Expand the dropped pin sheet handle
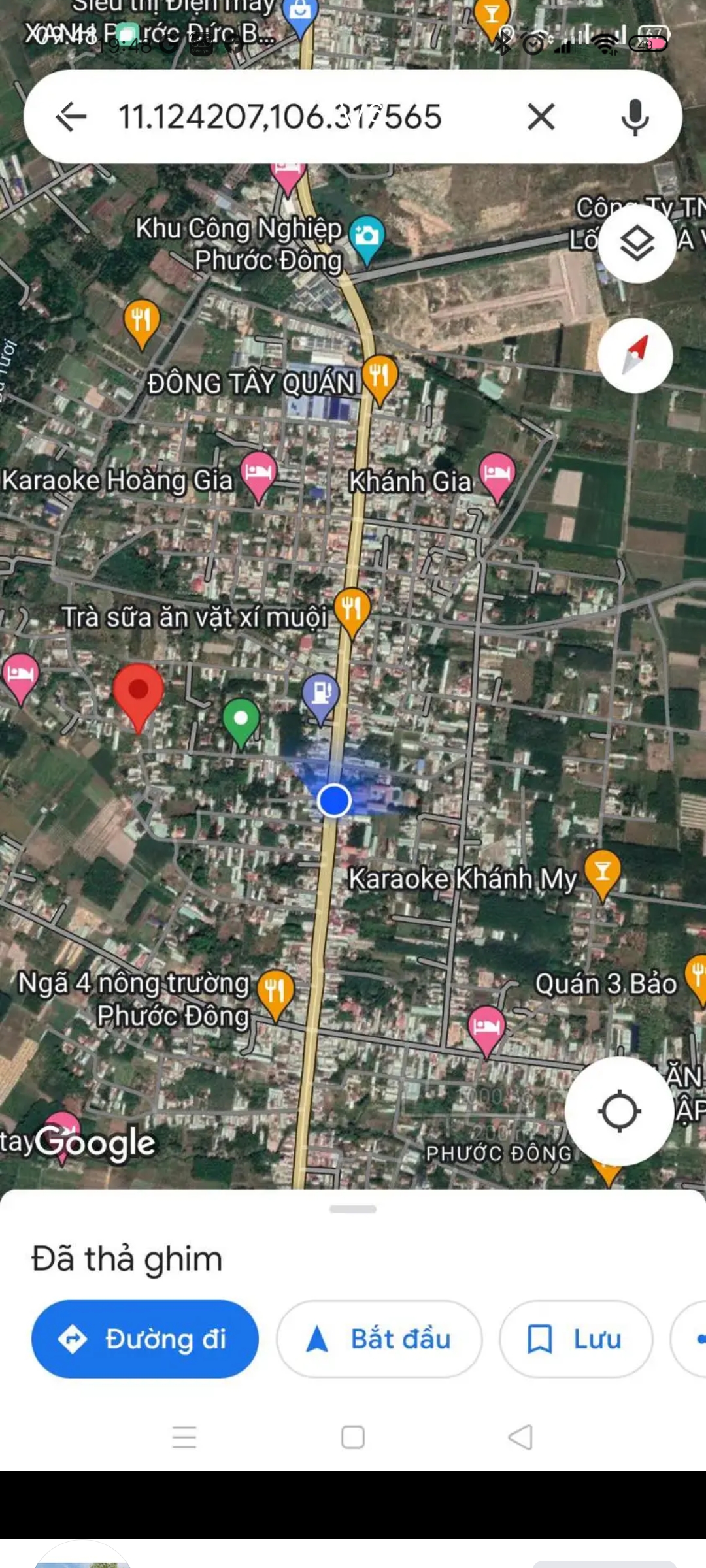Viewport: 706px width, 1568px height. [353, 1209]
